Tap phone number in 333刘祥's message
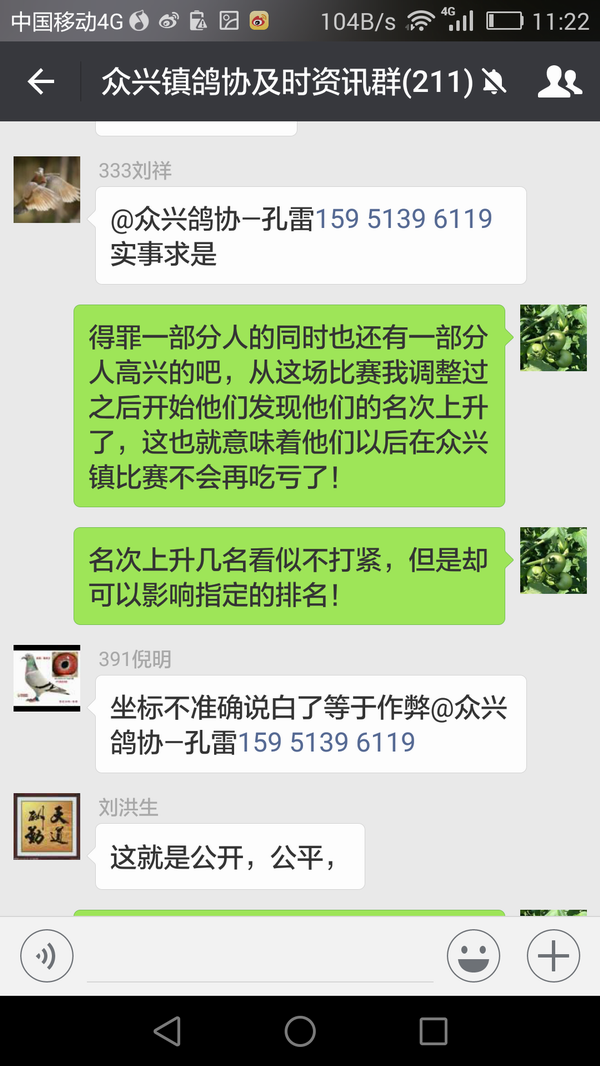 point(404,220)
